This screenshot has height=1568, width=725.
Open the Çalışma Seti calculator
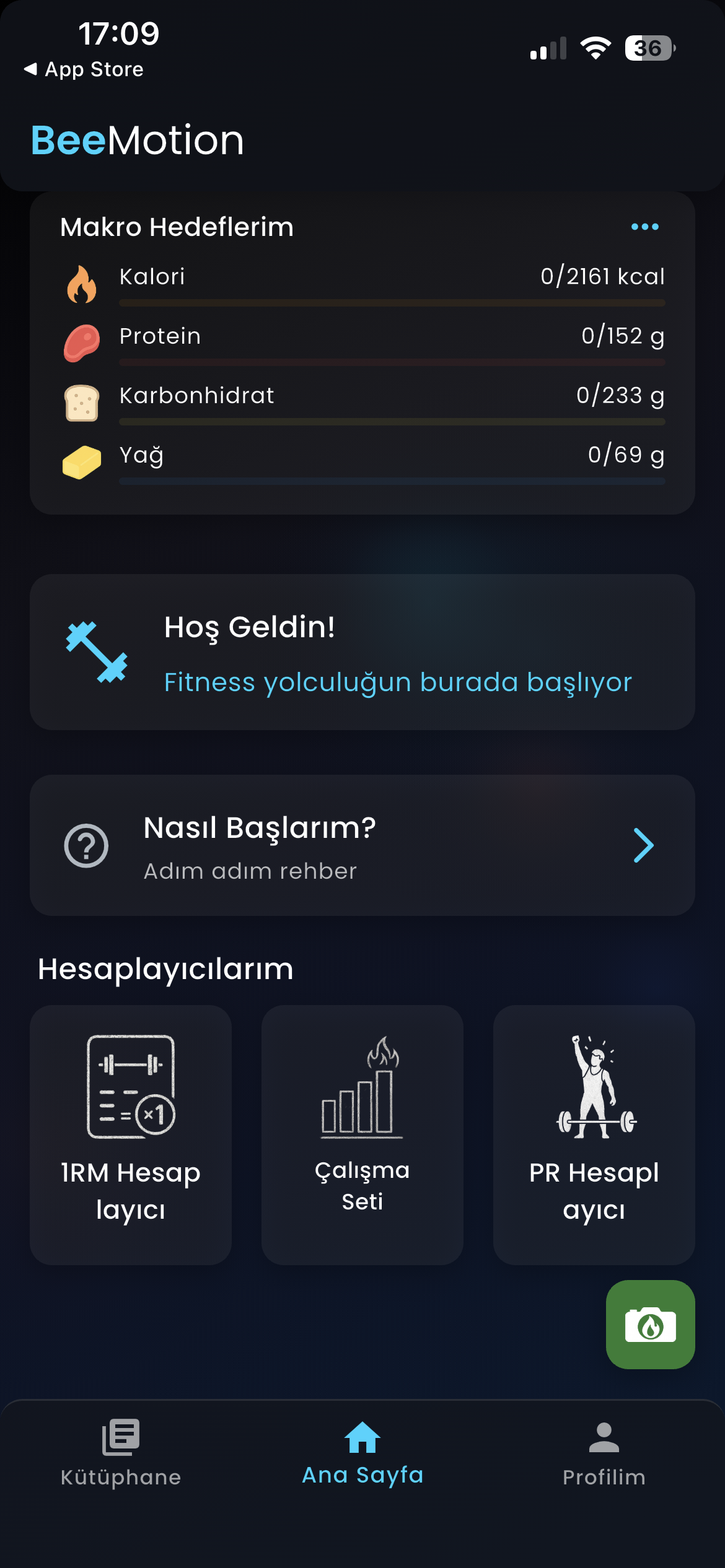click(x=362, y=1135)
